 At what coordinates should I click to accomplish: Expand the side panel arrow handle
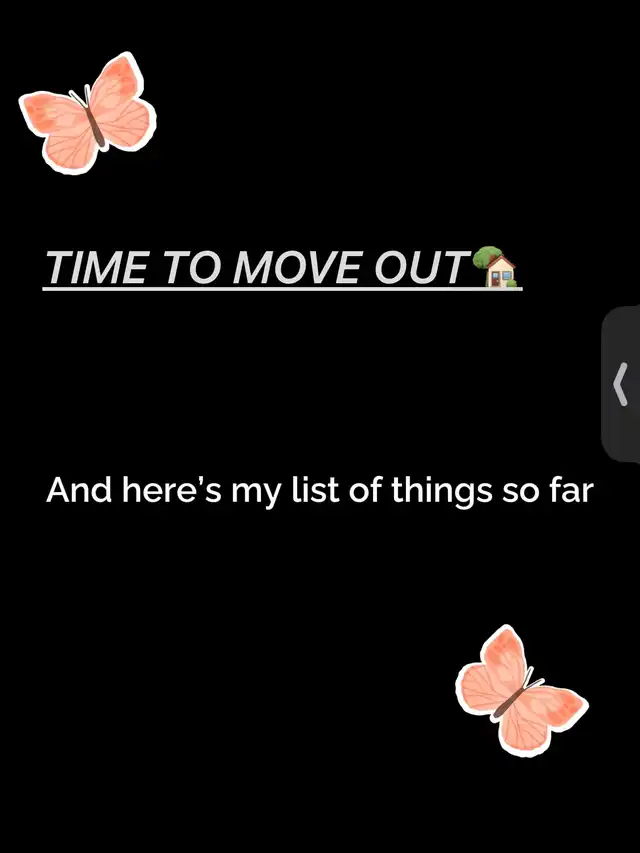[x=620, y=385]
